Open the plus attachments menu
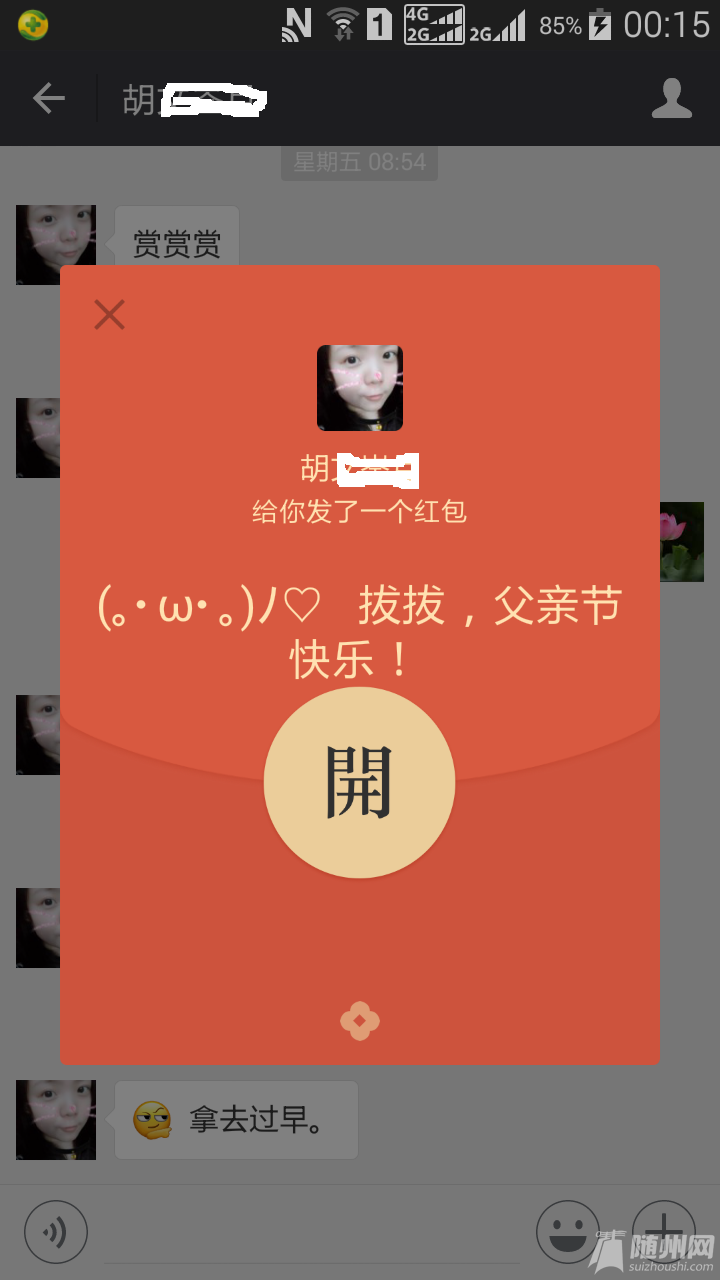This screenshot has width=720, height=1280. coord(663,1230)
